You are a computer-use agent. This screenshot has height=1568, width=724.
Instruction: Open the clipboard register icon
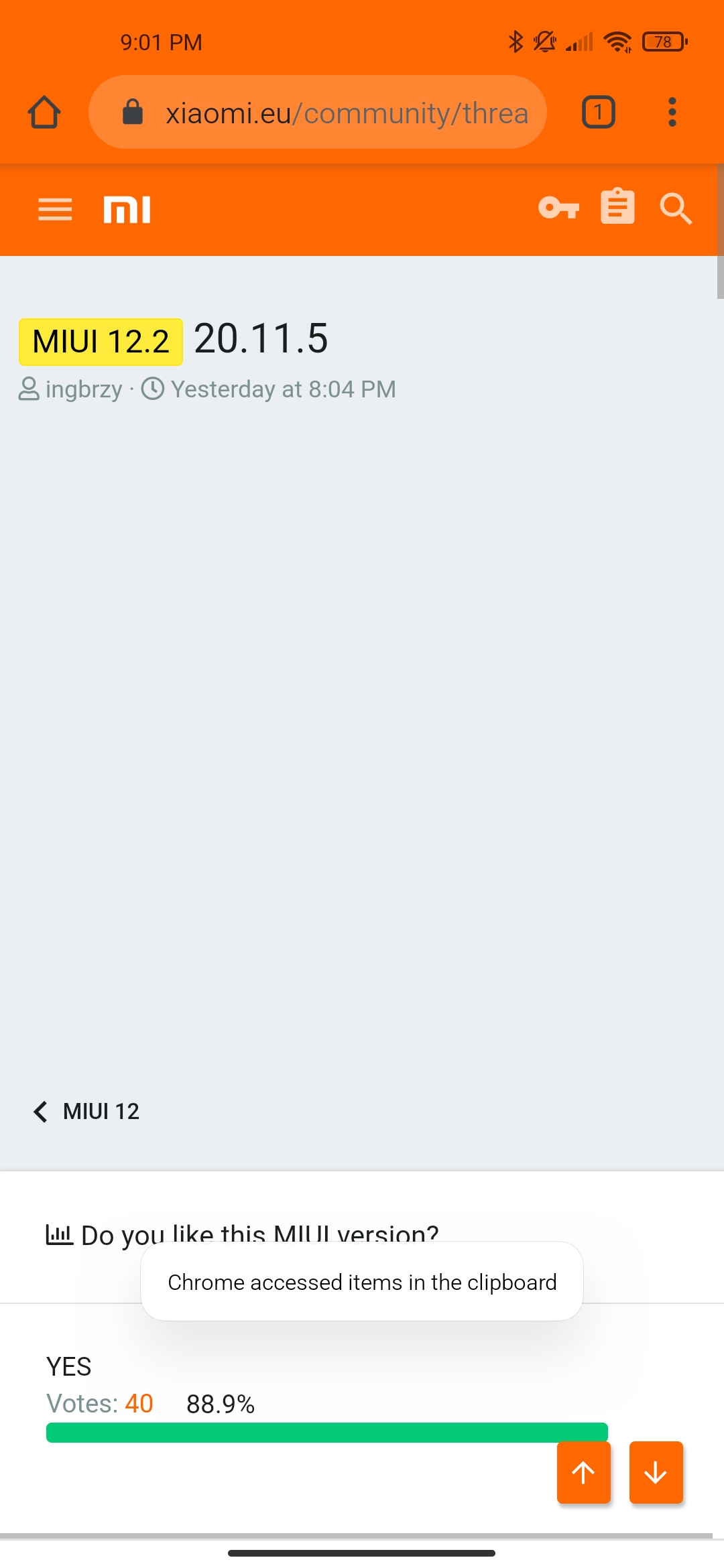pos(617,206)
